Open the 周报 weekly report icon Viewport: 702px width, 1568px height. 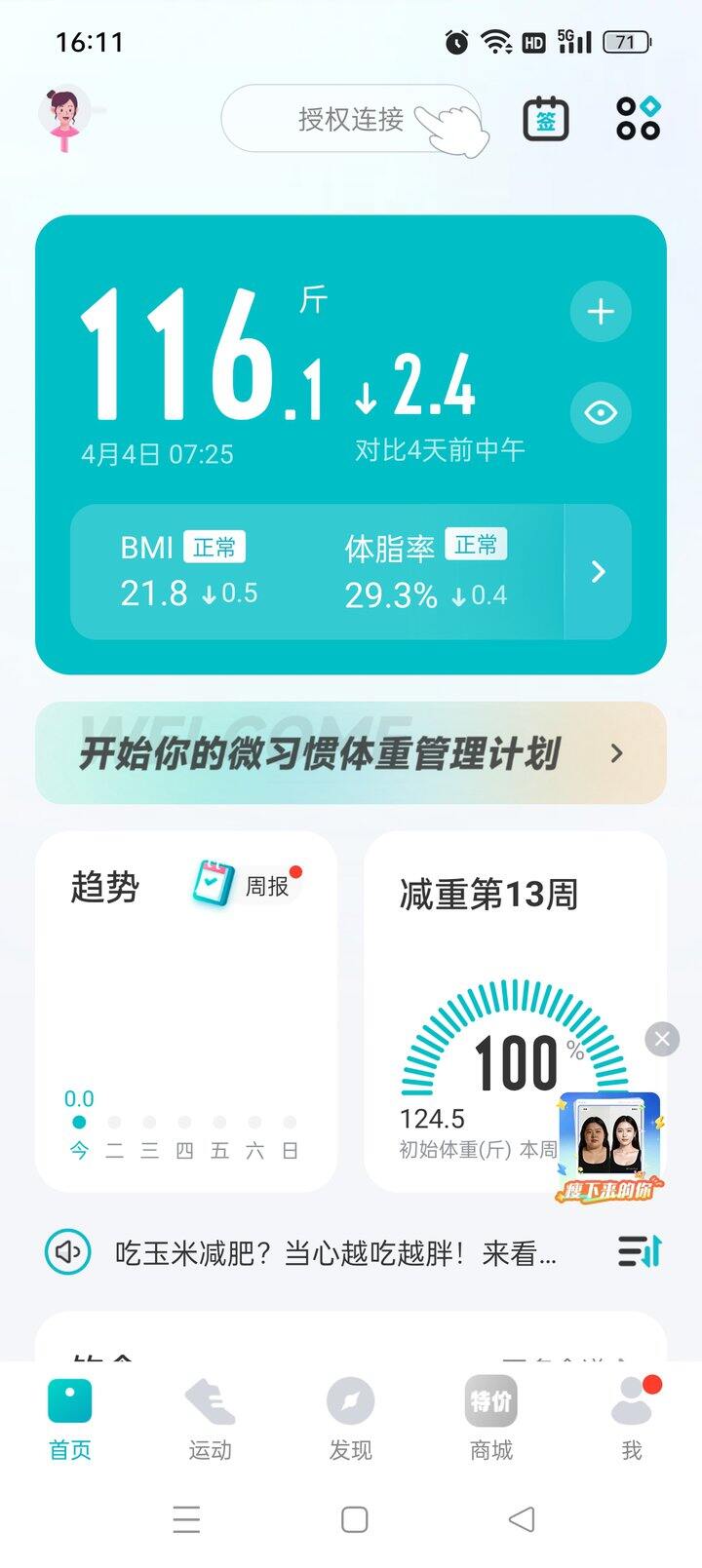[213, 882]
